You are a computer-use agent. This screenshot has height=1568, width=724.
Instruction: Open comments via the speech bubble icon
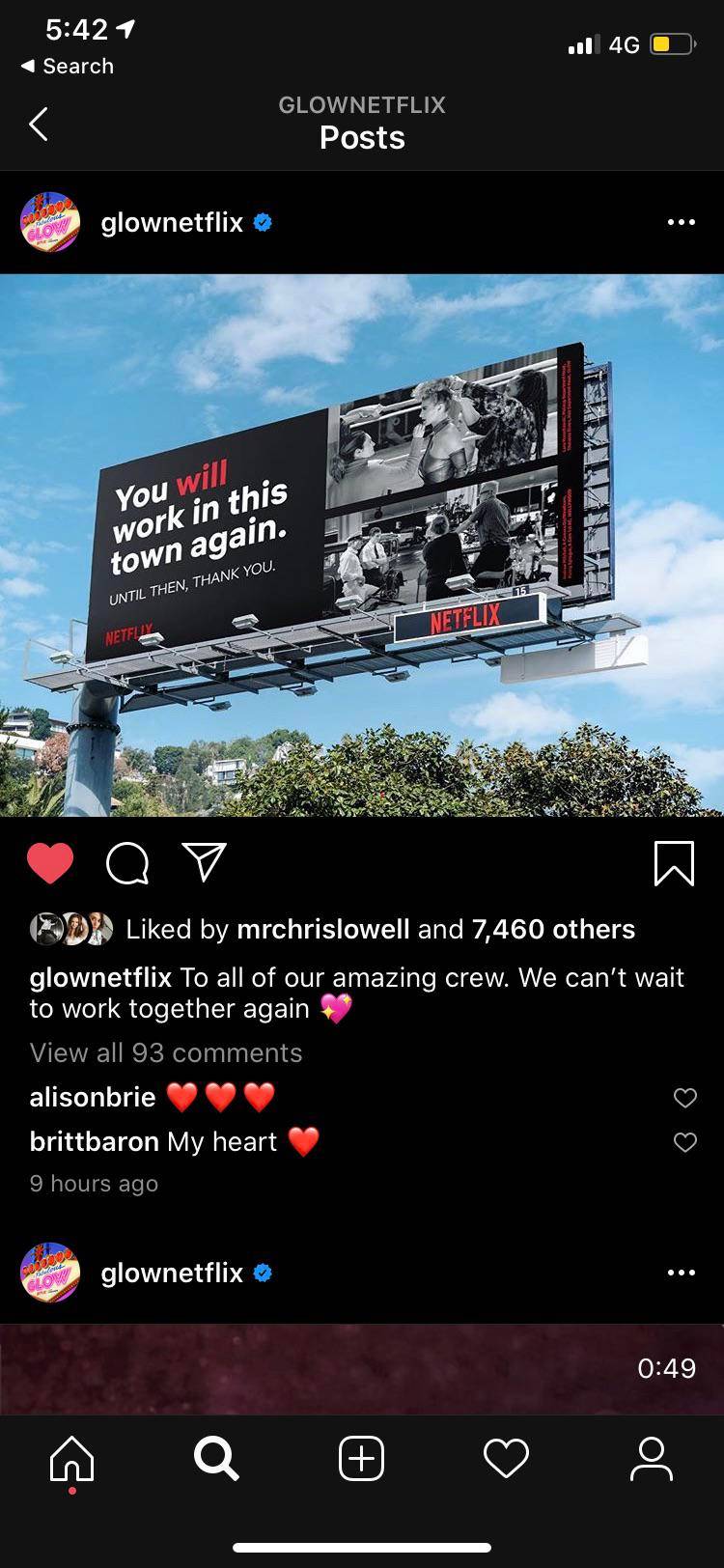click(126, 863)
